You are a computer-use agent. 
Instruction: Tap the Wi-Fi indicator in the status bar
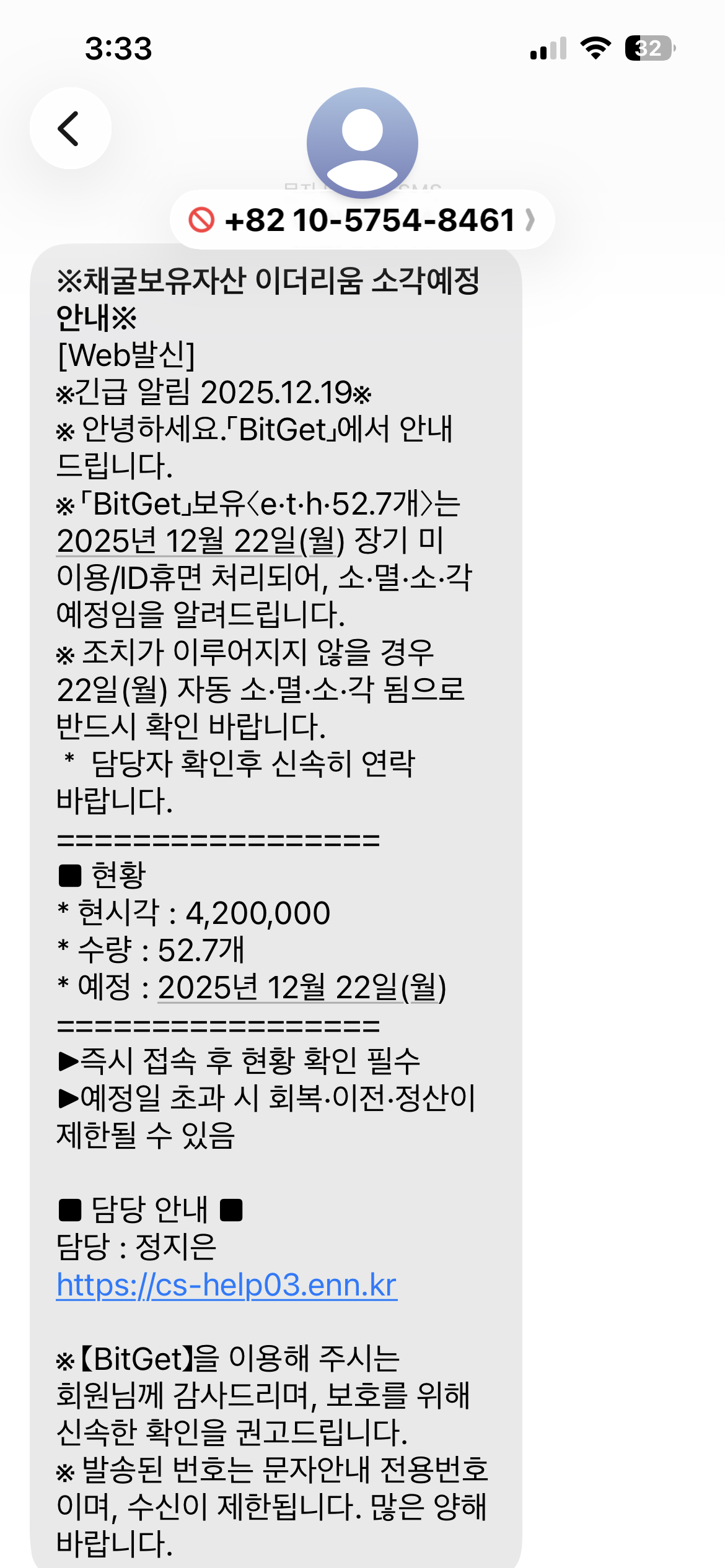596,48
